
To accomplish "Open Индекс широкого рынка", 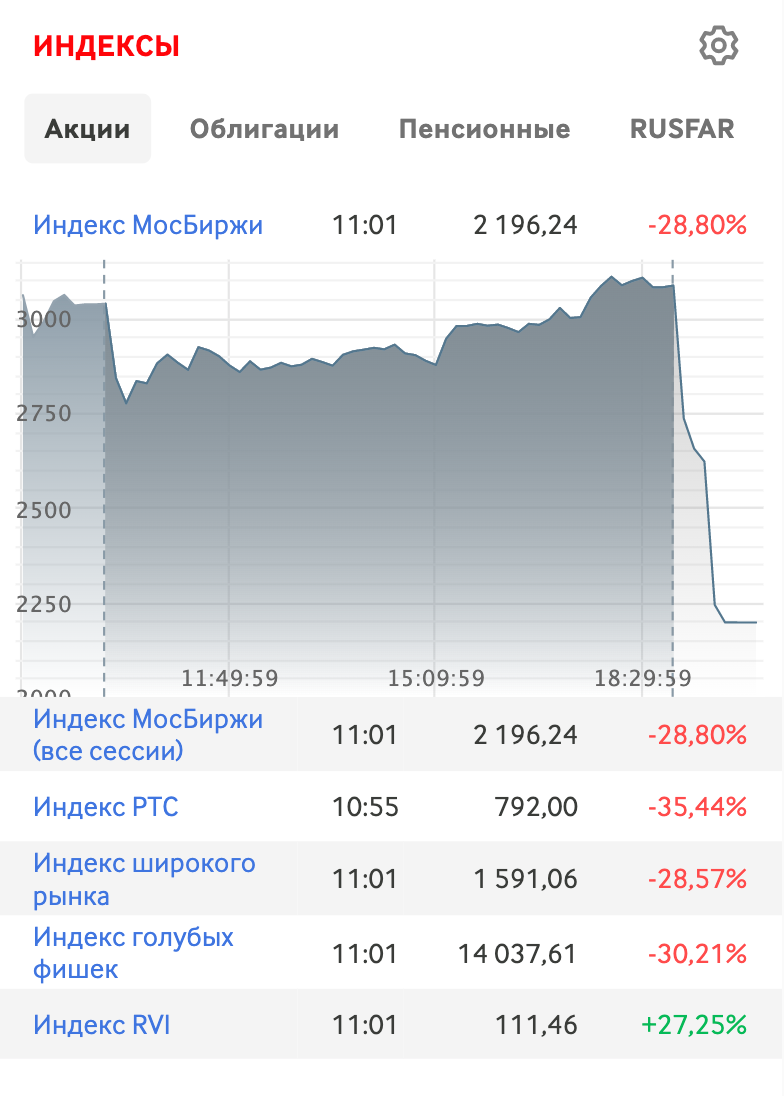I will 144,878.
